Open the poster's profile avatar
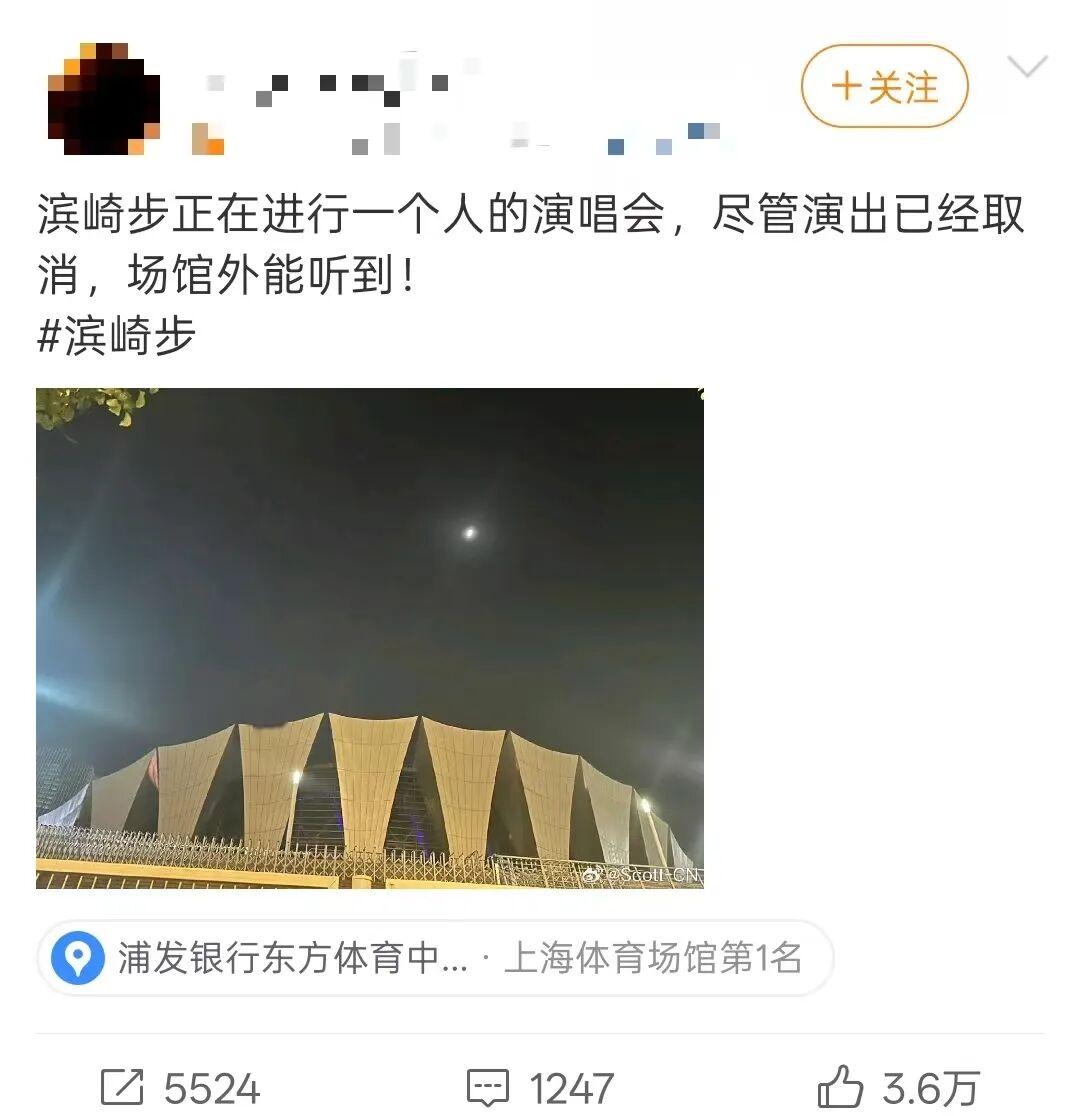Screen dimensions: 1072x1116 point(104,98)
